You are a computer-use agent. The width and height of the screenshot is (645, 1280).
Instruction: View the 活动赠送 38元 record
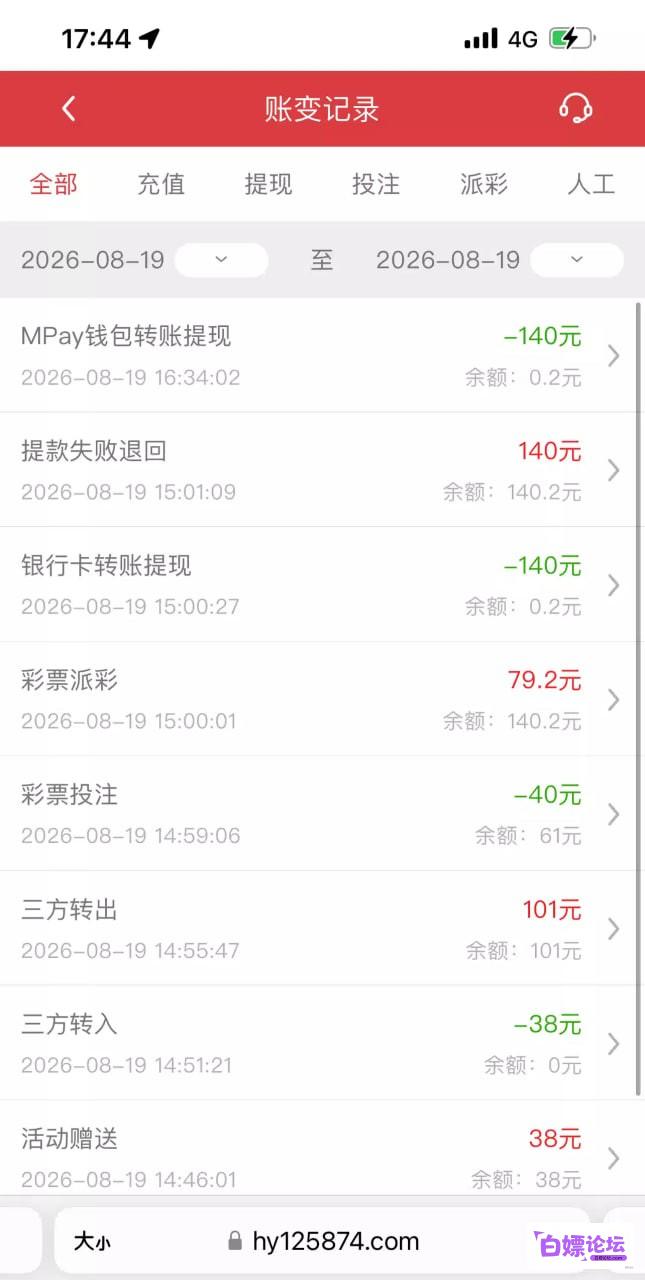(x=318, y=1148)
